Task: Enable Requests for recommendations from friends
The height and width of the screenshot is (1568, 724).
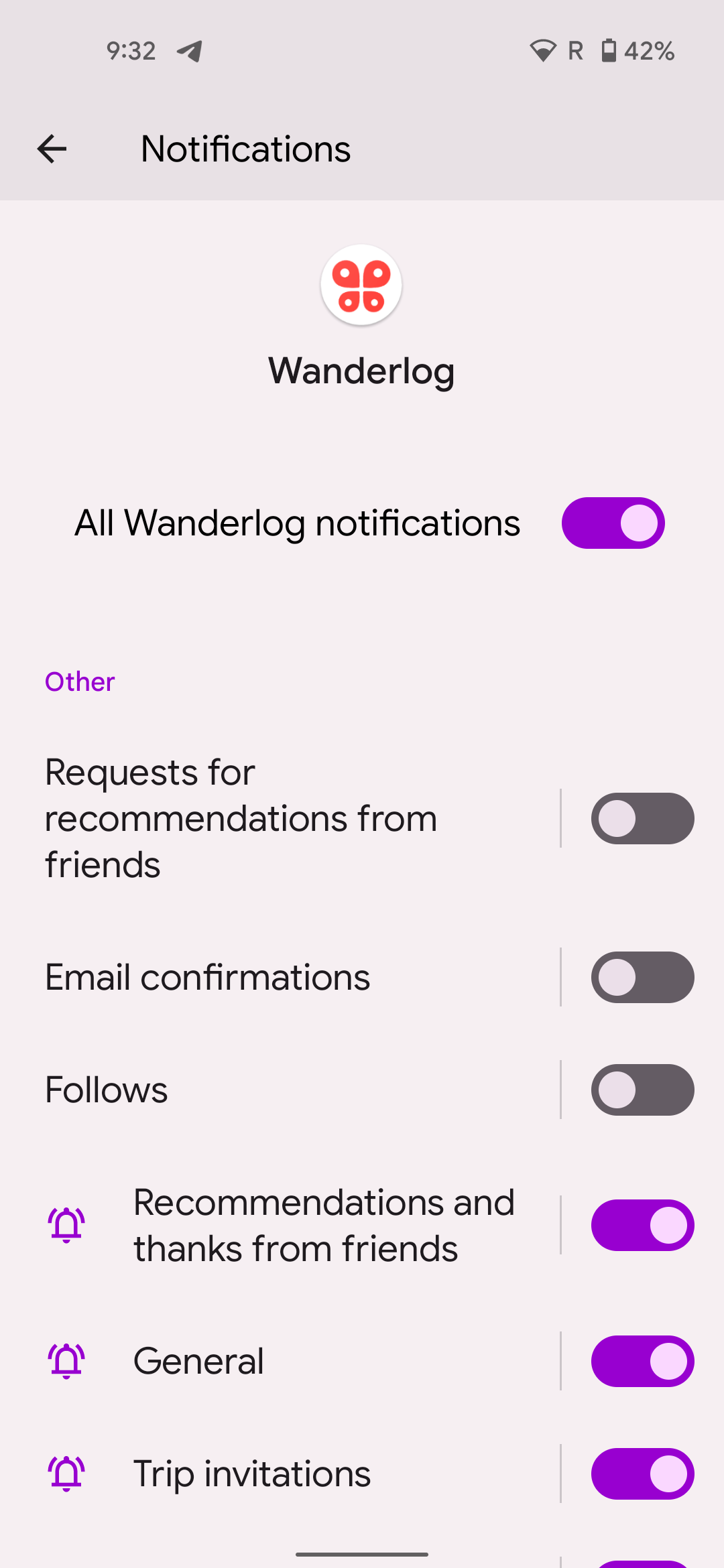Action: [x=642, y=818]
